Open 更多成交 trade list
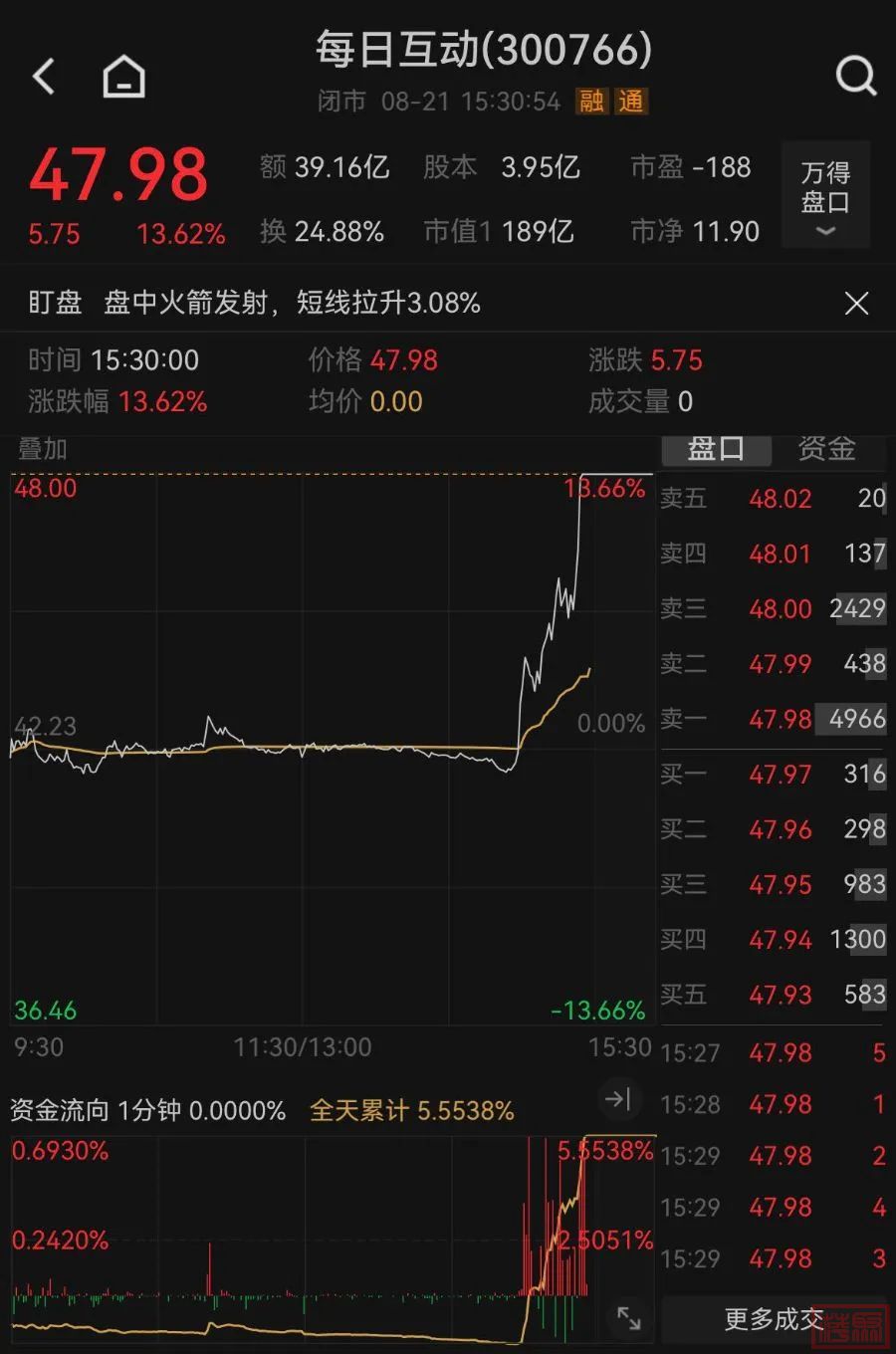The height and width of the screenshot is (1354, 896). coord(773,1319)
